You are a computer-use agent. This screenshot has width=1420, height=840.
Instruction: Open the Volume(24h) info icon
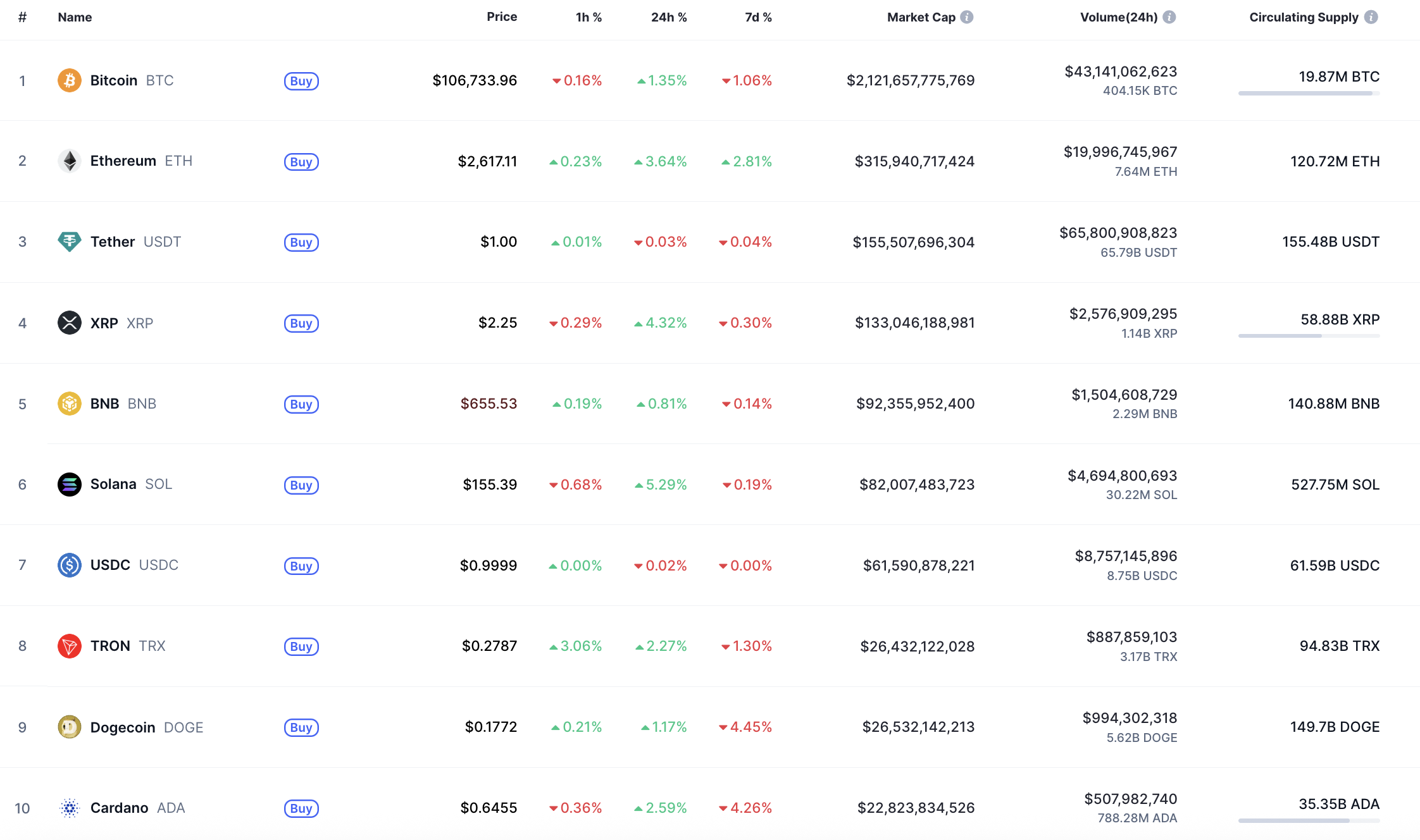[x=1169, y=17]
